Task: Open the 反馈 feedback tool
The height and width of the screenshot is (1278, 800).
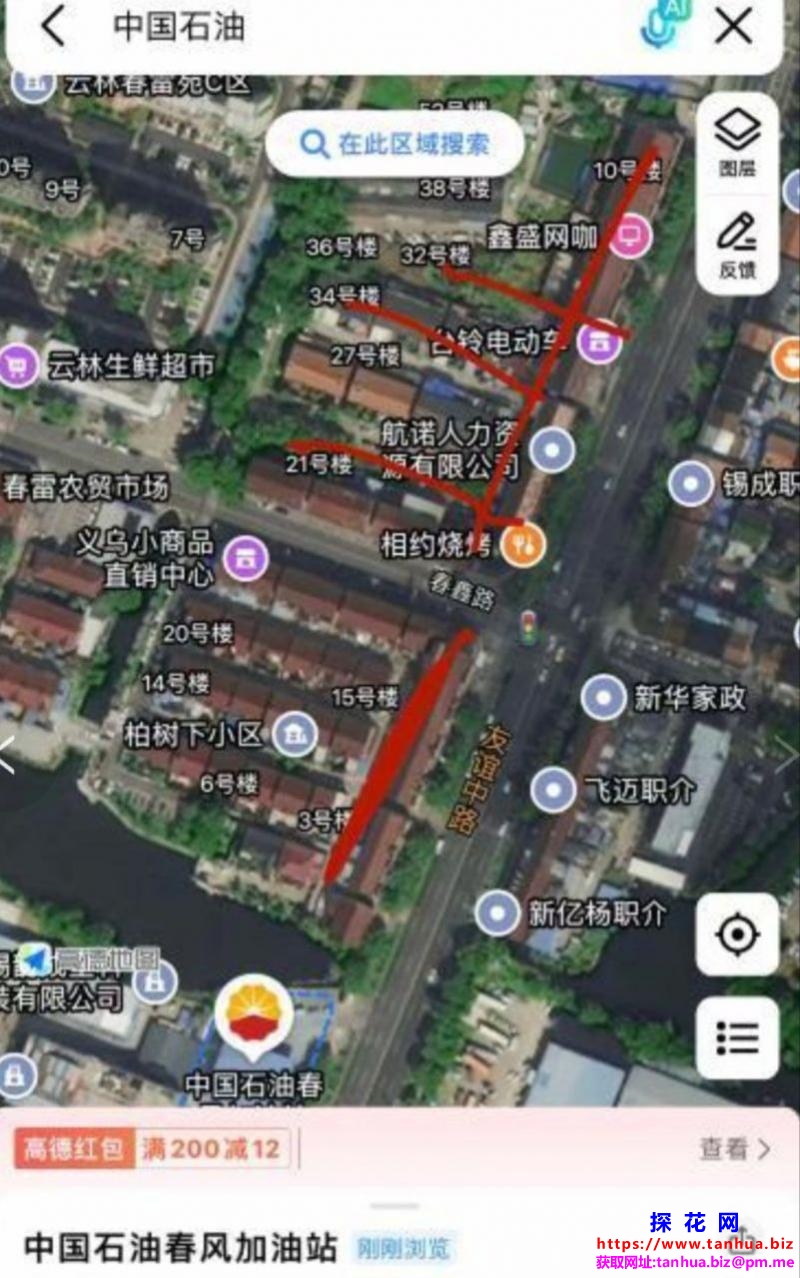Action: coord(737,243)
